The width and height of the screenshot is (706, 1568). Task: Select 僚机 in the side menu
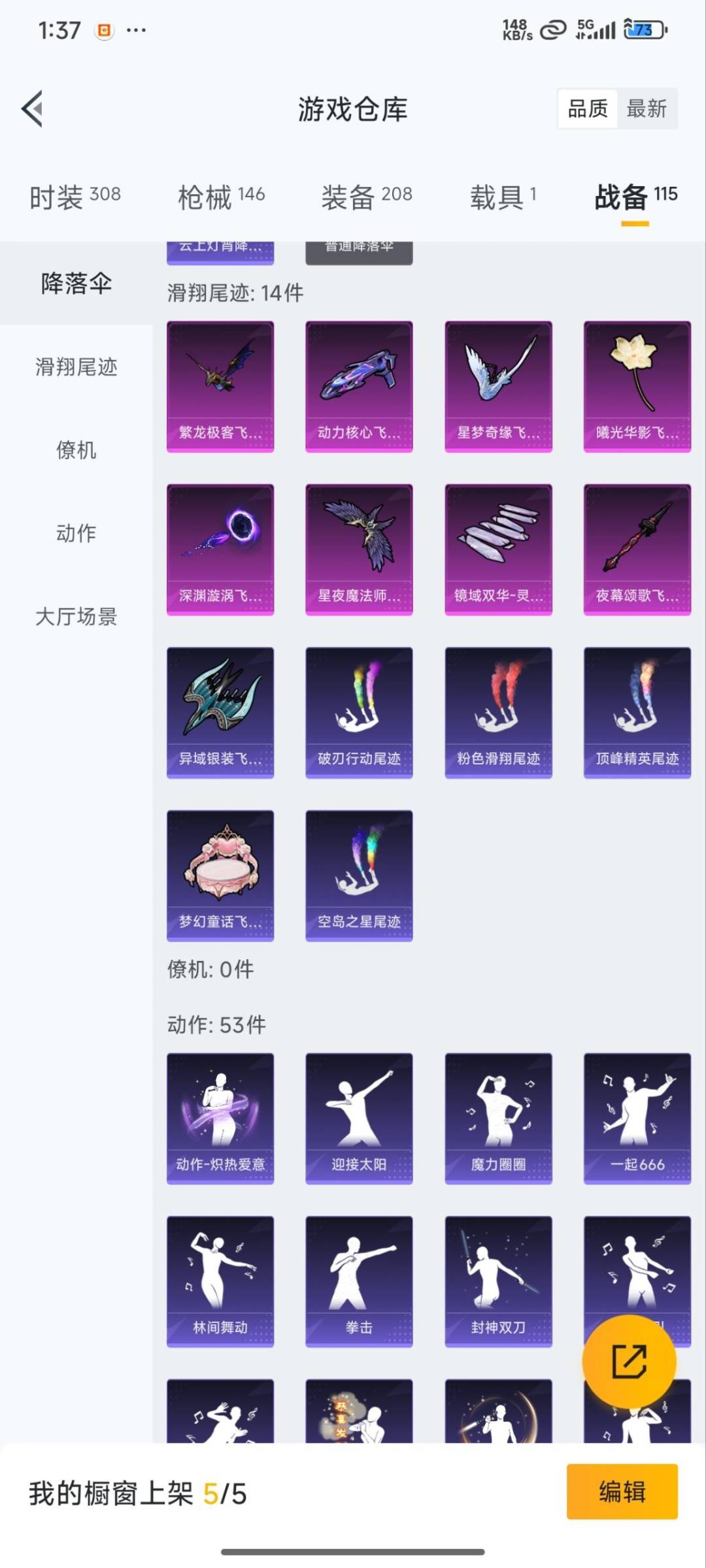click(x=76, y=450)
